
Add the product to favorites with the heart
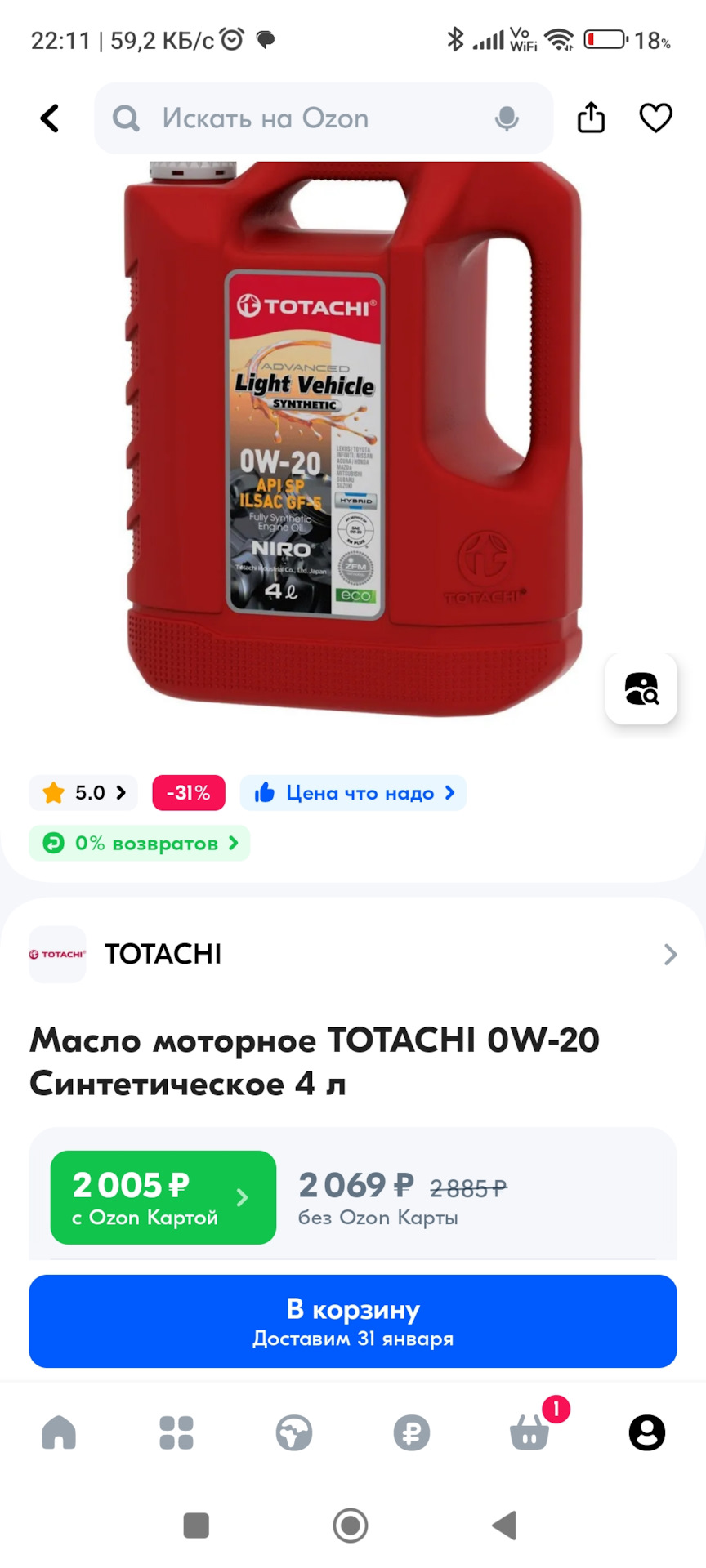pos(655,118)
